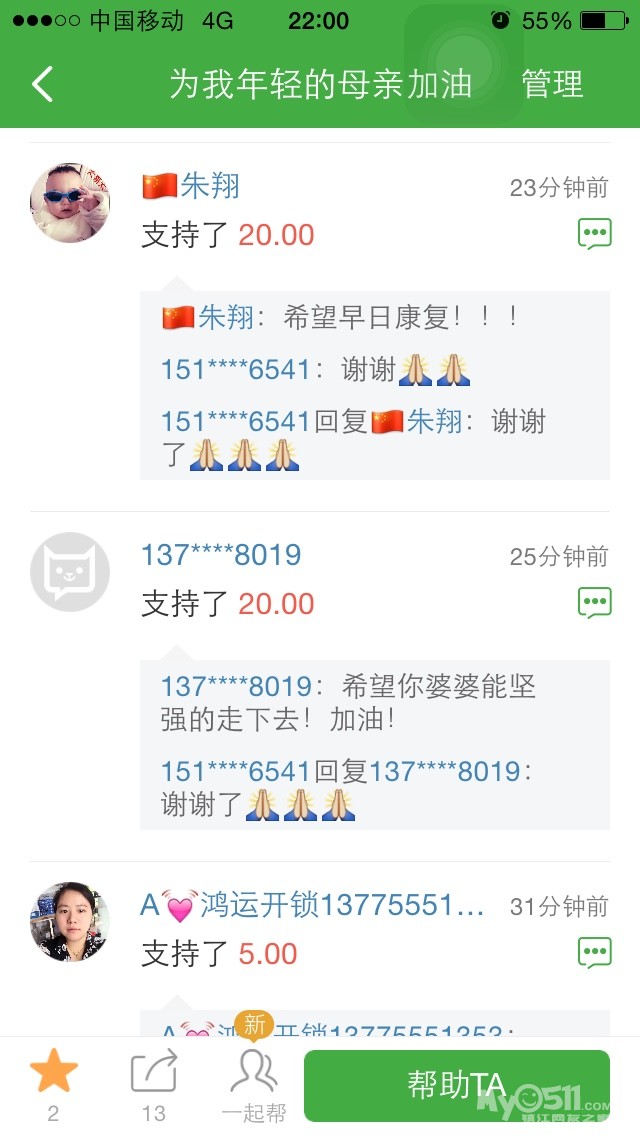Open 鸿运开锁's profile avatar

tap(70, 922)
